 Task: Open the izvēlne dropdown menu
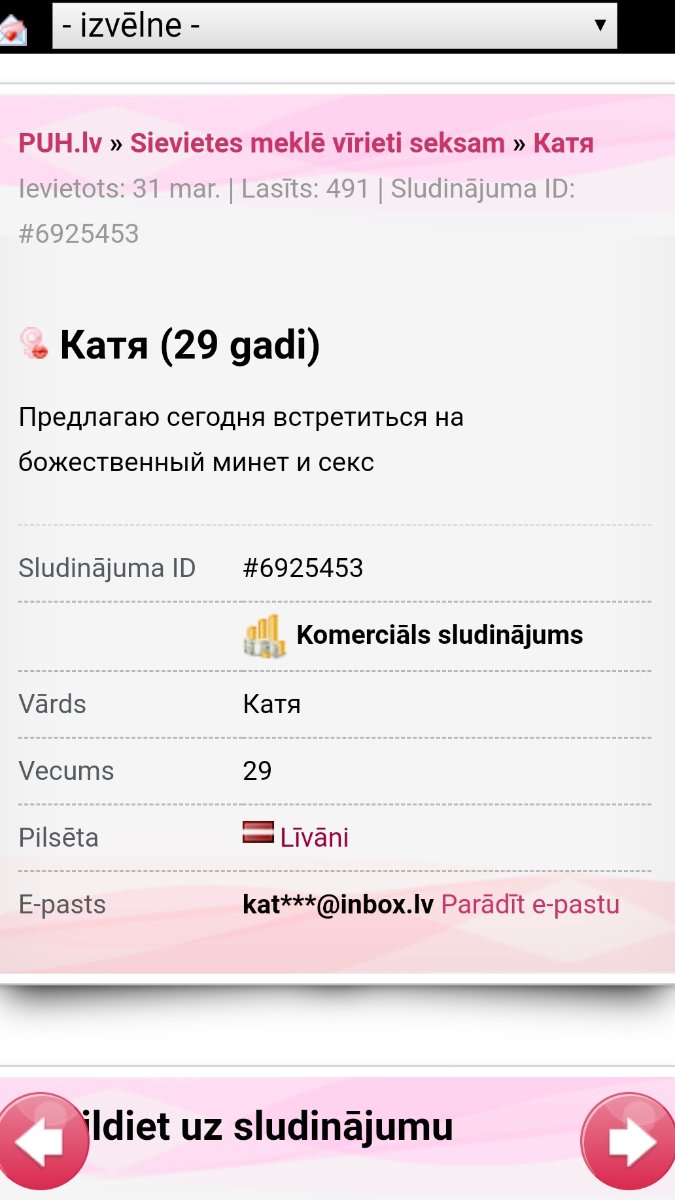[x=334, y=25]
